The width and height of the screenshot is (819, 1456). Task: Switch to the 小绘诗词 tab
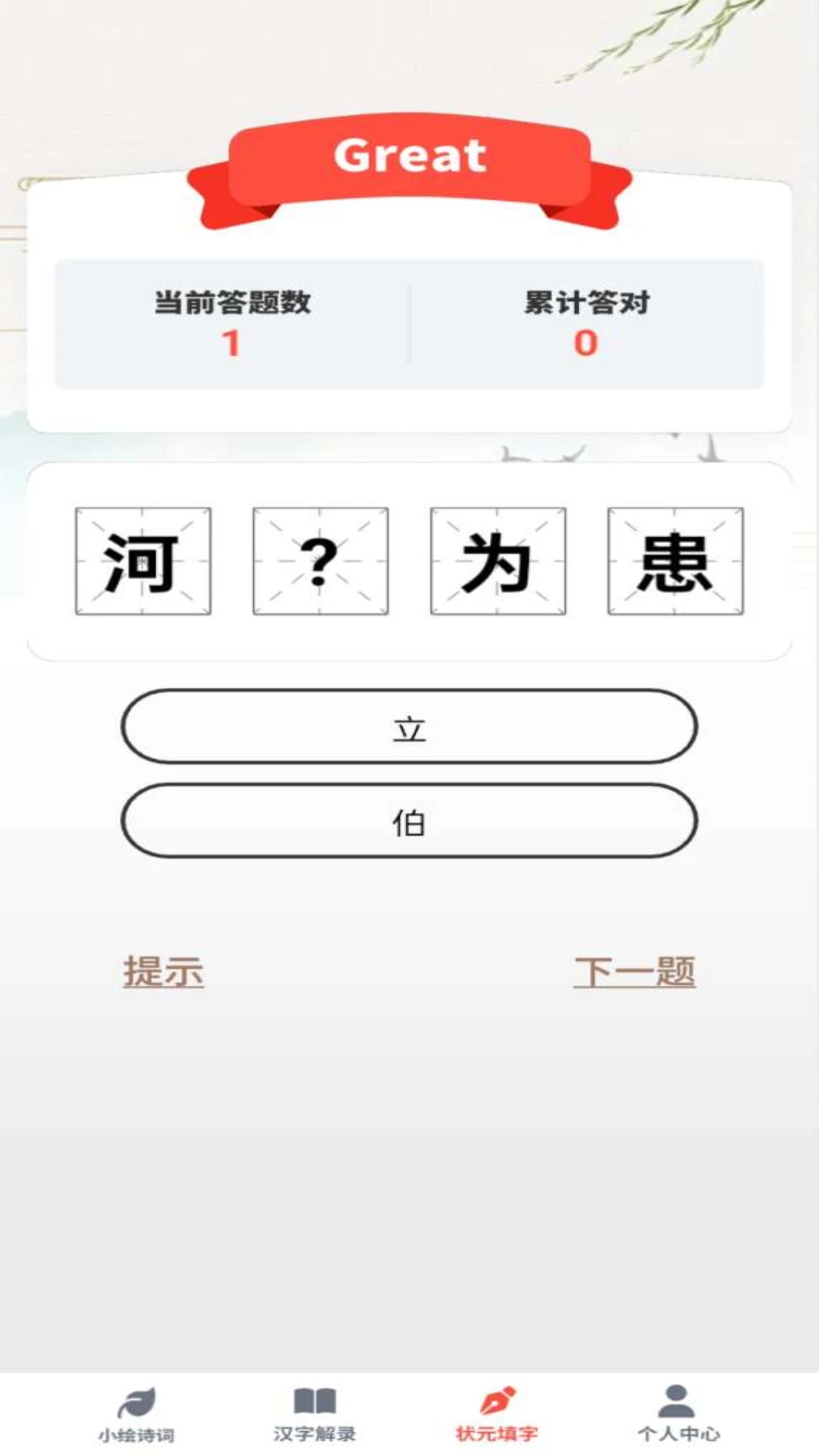(x=136, y=1428)
